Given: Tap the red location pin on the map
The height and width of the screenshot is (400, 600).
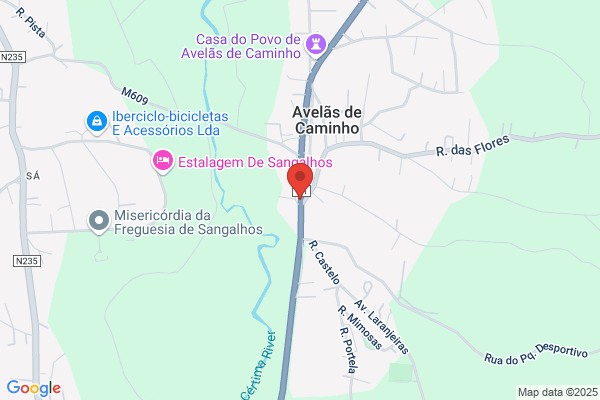Looking at the screenshot, I should tap(300, 181).
